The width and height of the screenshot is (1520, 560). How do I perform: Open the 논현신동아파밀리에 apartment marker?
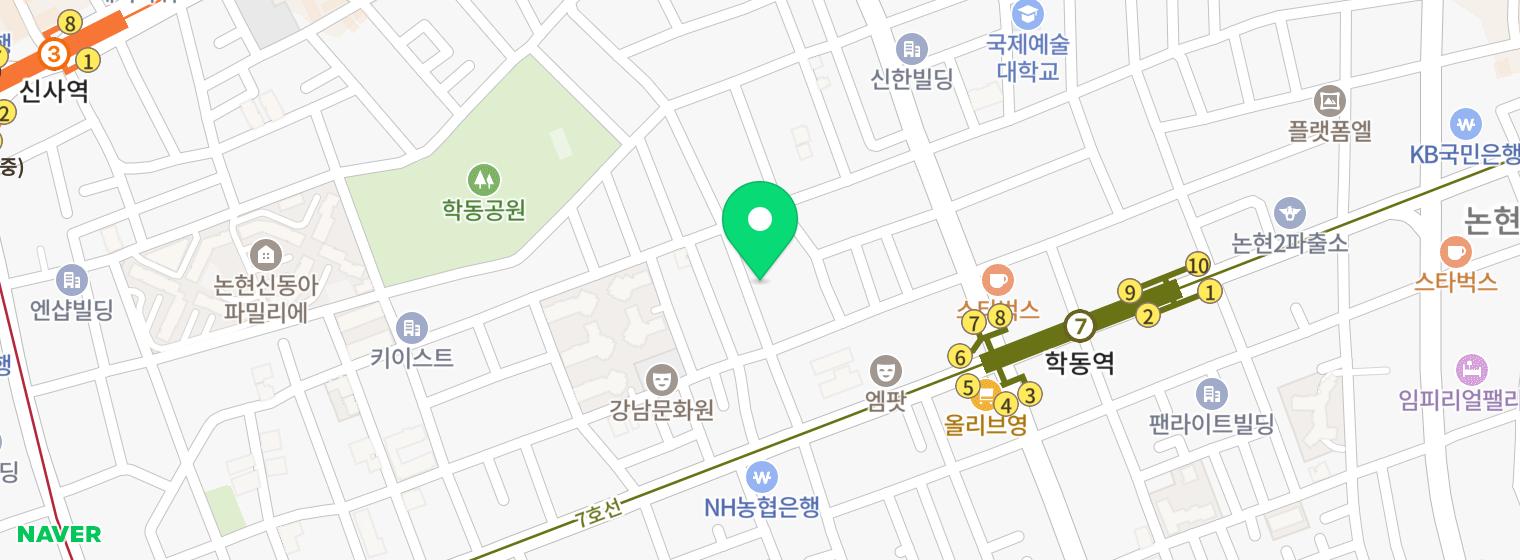266,255
